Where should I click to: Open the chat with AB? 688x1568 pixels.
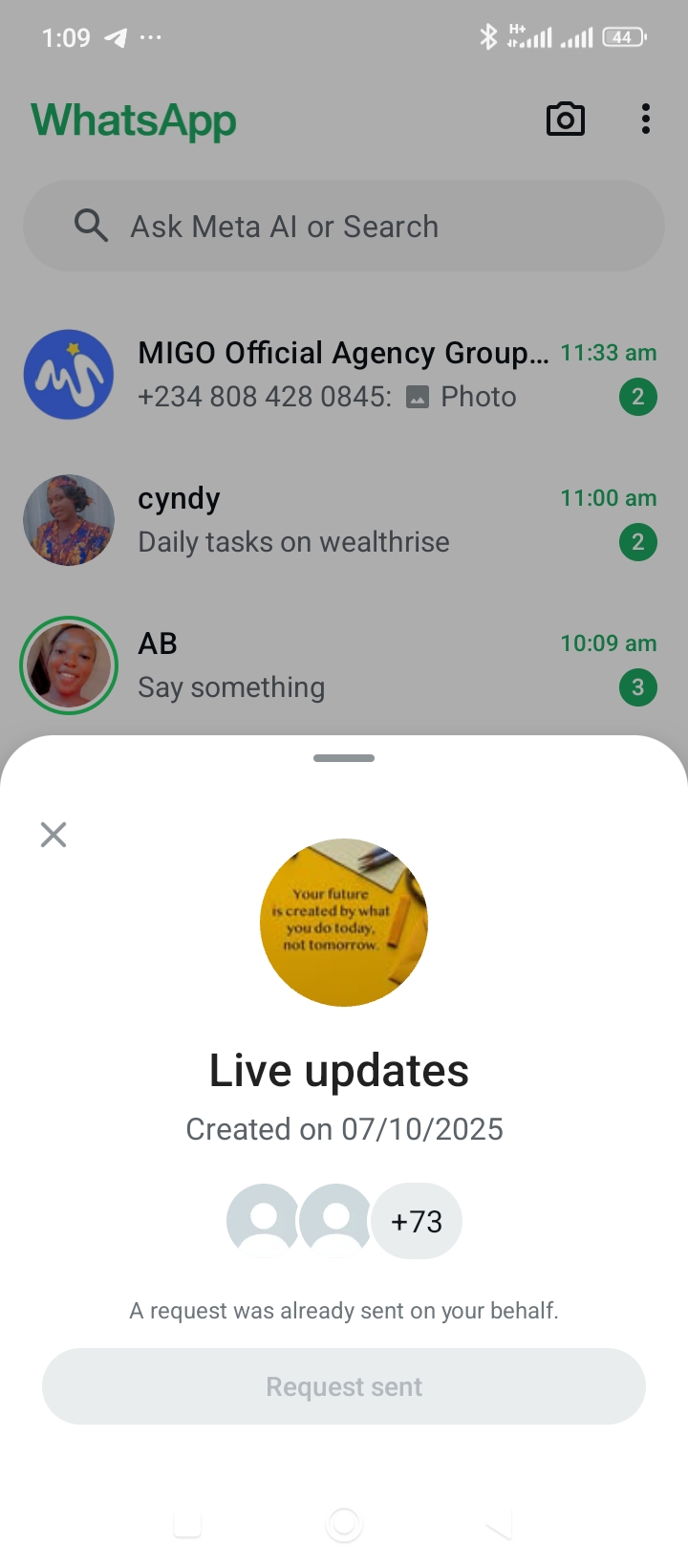(344, 665)
